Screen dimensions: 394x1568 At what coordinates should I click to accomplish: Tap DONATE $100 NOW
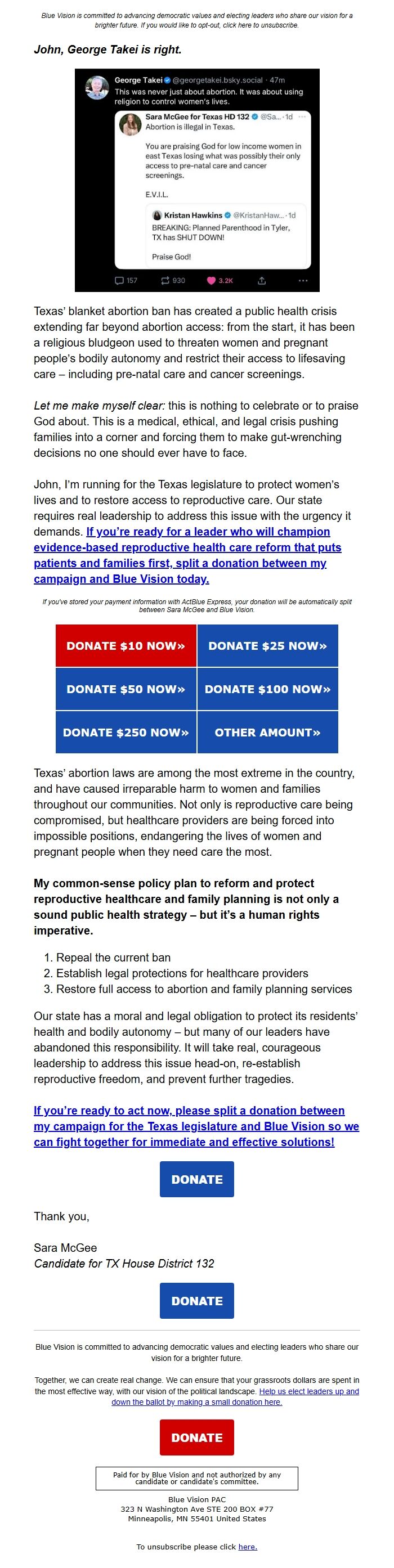point(267,689)
